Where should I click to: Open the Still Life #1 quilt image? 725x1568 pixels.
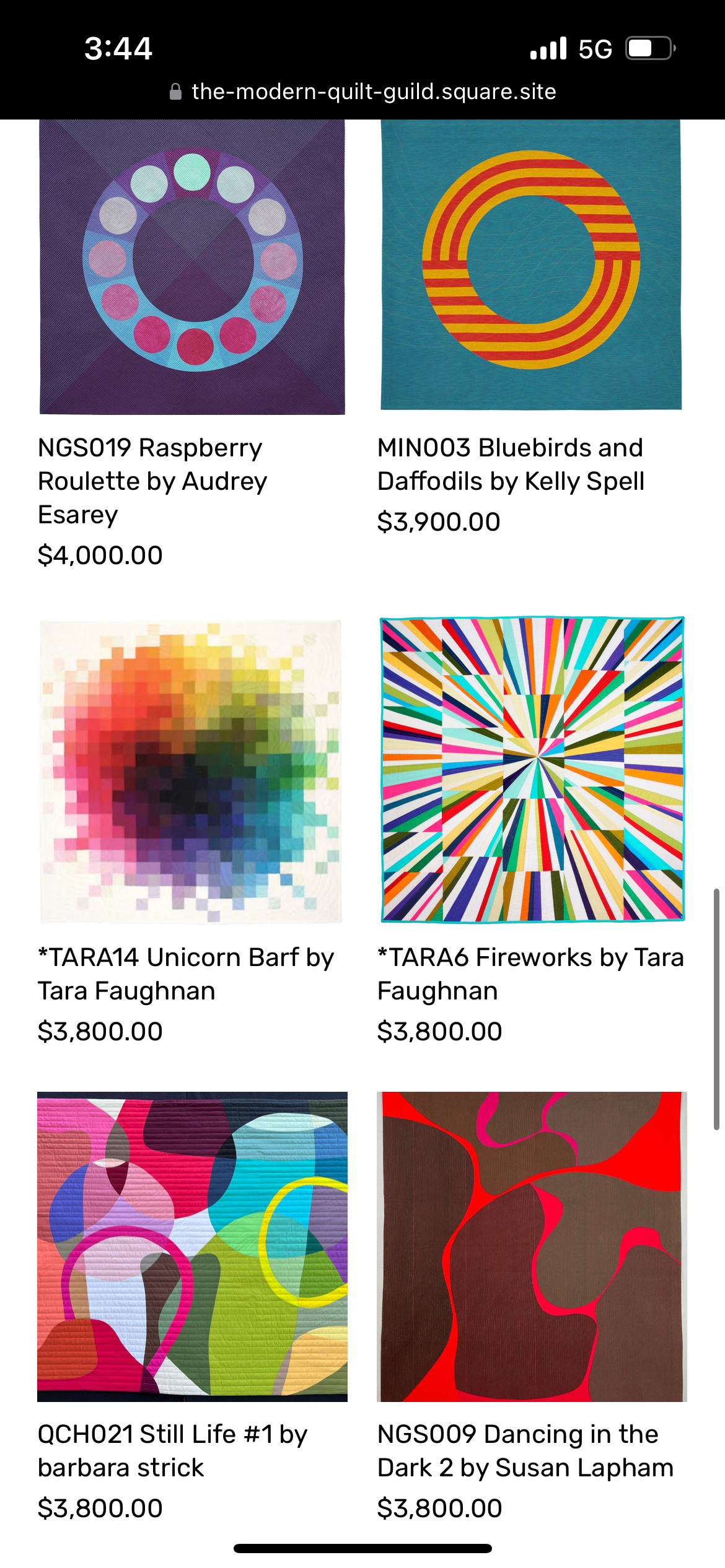(x=192, y=1246)
